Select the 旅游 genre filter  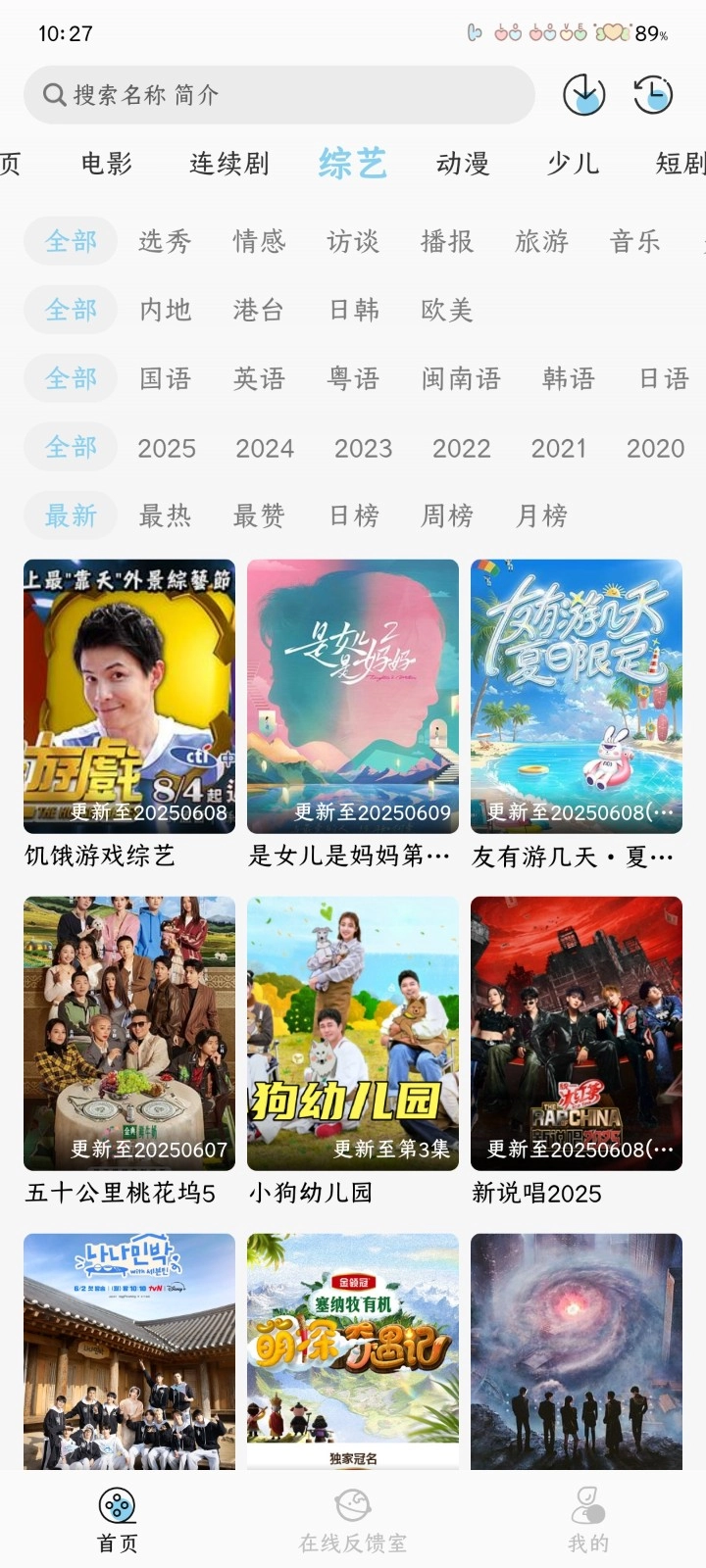point(541,241)
